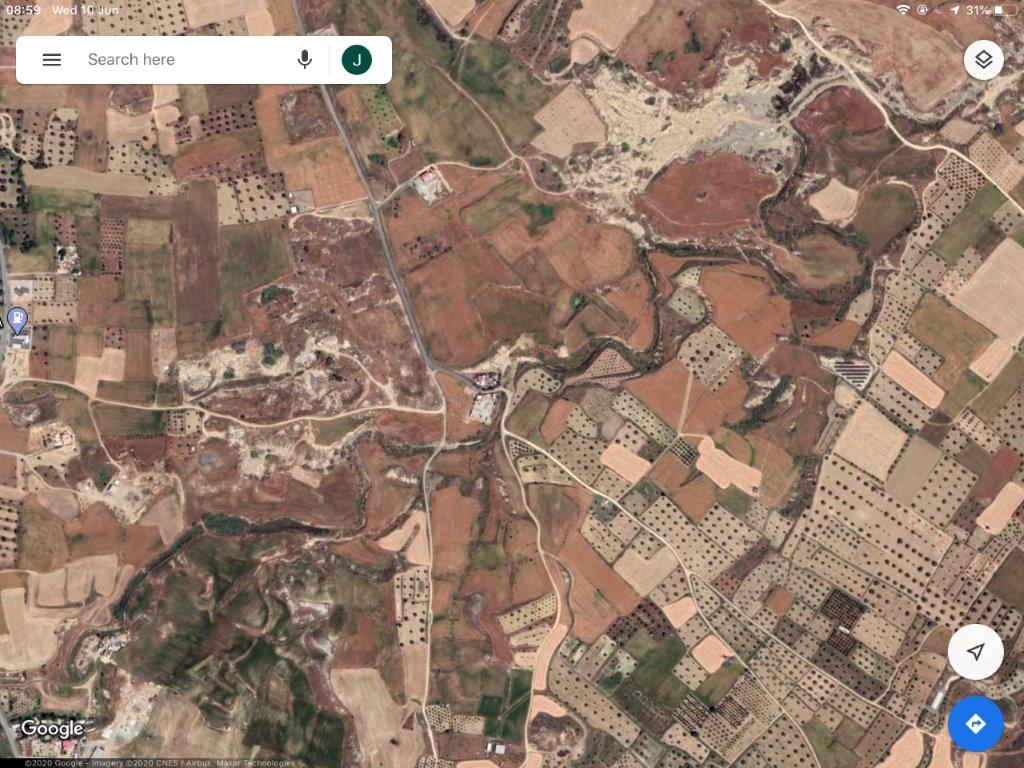Open the hamburger menu
Viewport: 1024px width, 768px height.
click(52, 60)
